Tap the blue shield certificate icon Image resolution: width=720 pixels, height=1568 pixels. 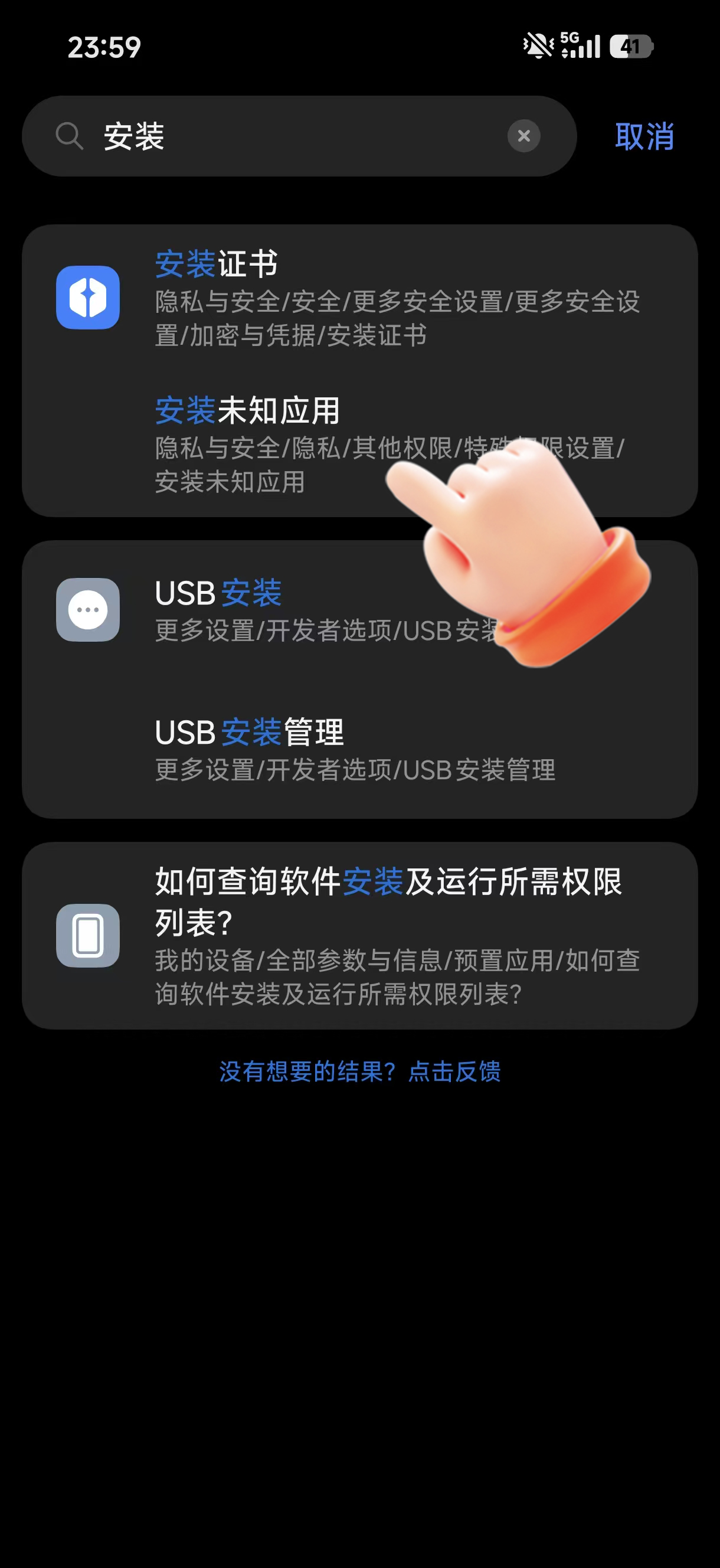tap(87, 296)
